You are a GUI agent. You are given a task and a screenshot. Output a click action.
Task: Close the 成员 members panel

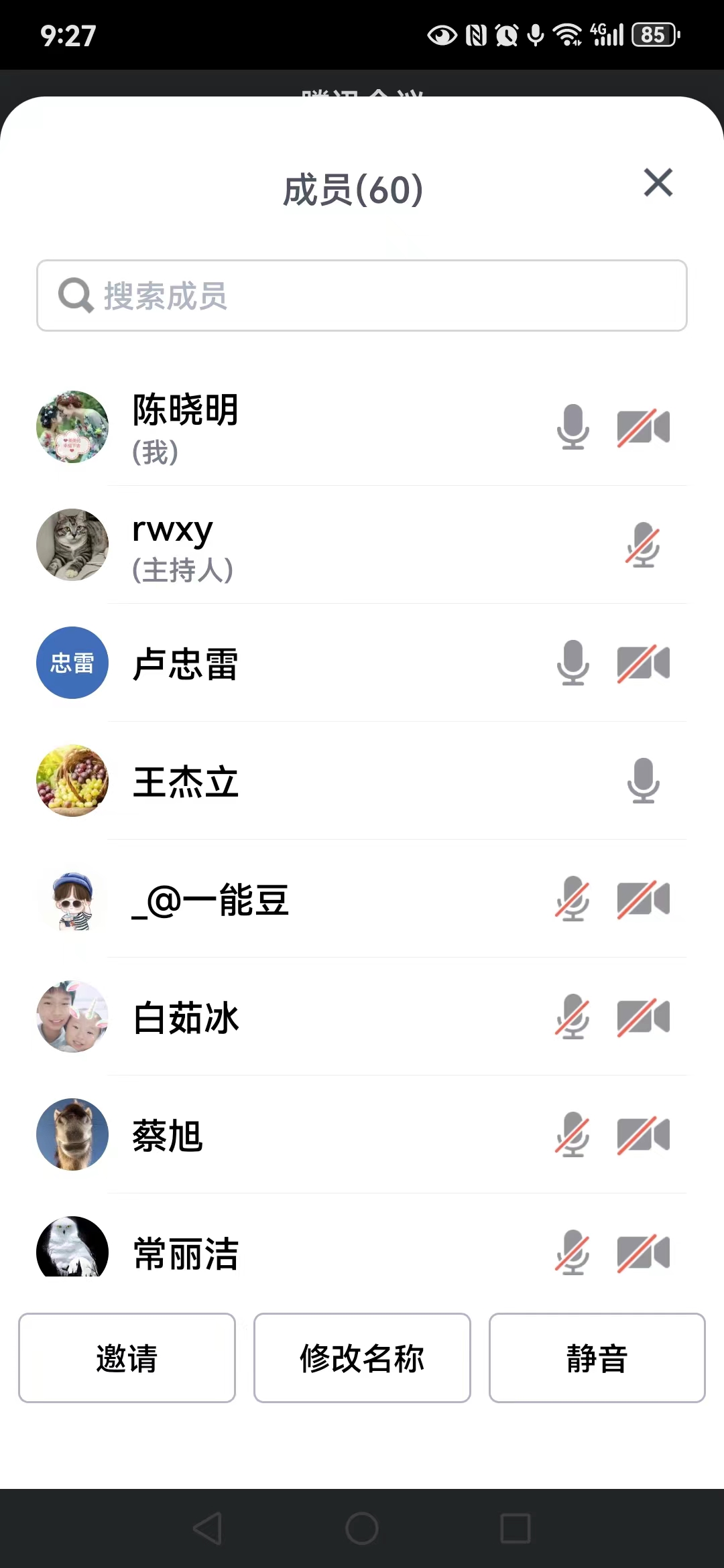(x=658, y=183)
